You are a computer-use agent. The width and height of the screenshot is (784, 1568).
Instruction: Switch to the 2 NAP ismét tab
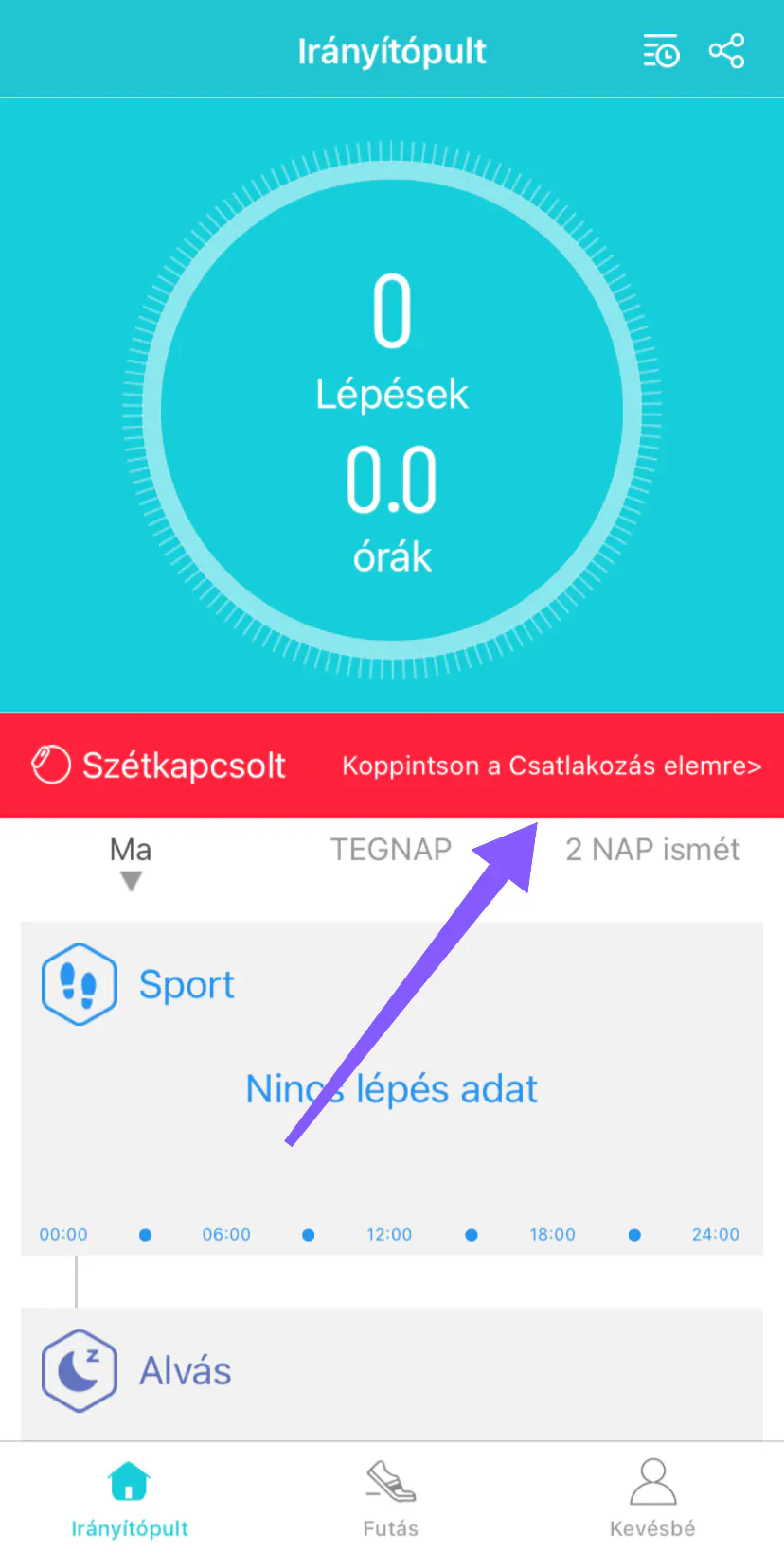(652, 850)
